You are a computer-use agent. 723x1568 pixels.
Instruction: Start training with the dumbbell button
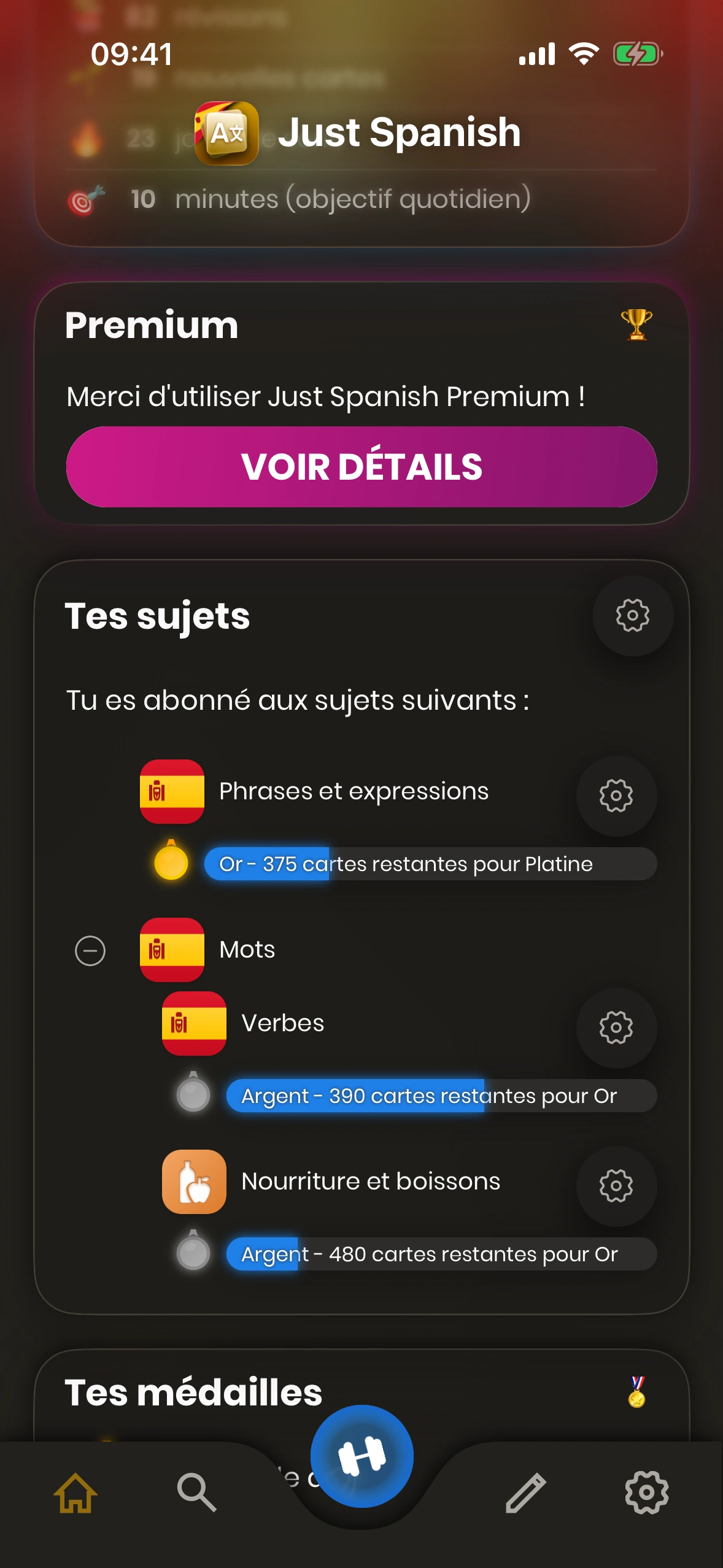click(361, 1456)
